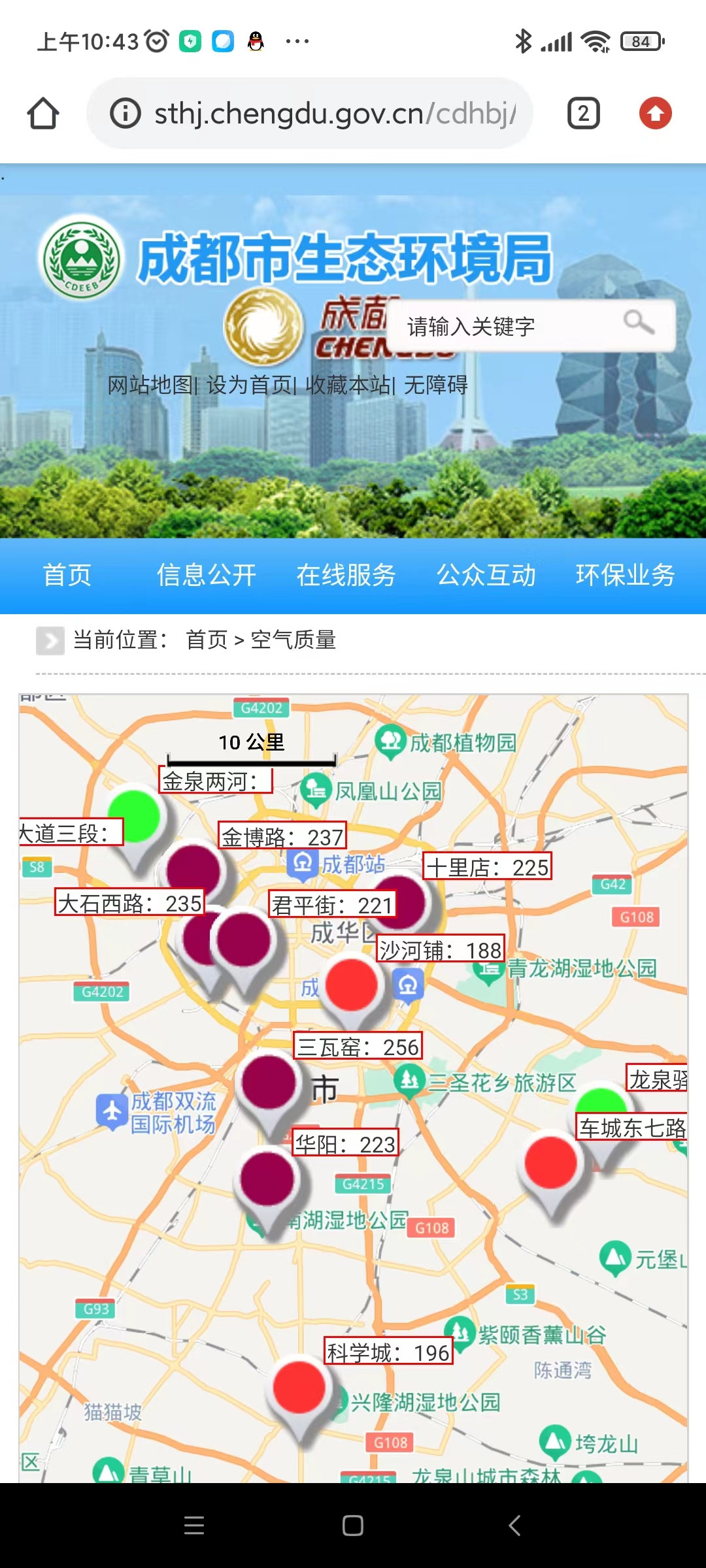The height and width of the screenshot is (1568, 706).
Task: Select the 沙河铺 red map marker
Action: (x=352, y=985)
